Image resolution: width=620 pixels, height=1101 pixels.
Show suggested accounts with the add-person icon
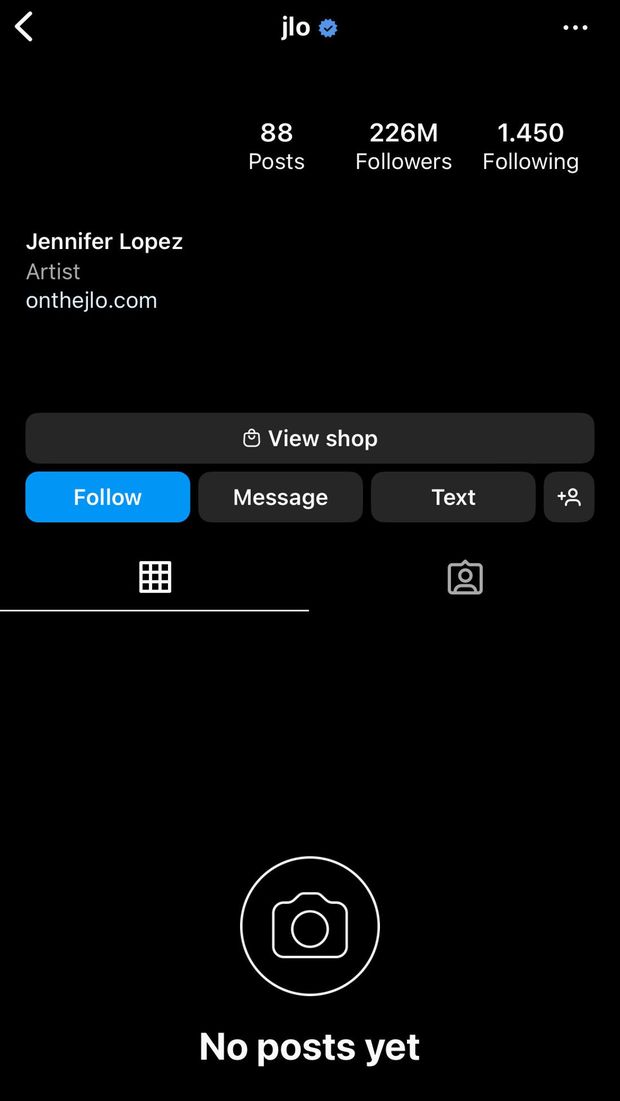(x=569, y=497)
